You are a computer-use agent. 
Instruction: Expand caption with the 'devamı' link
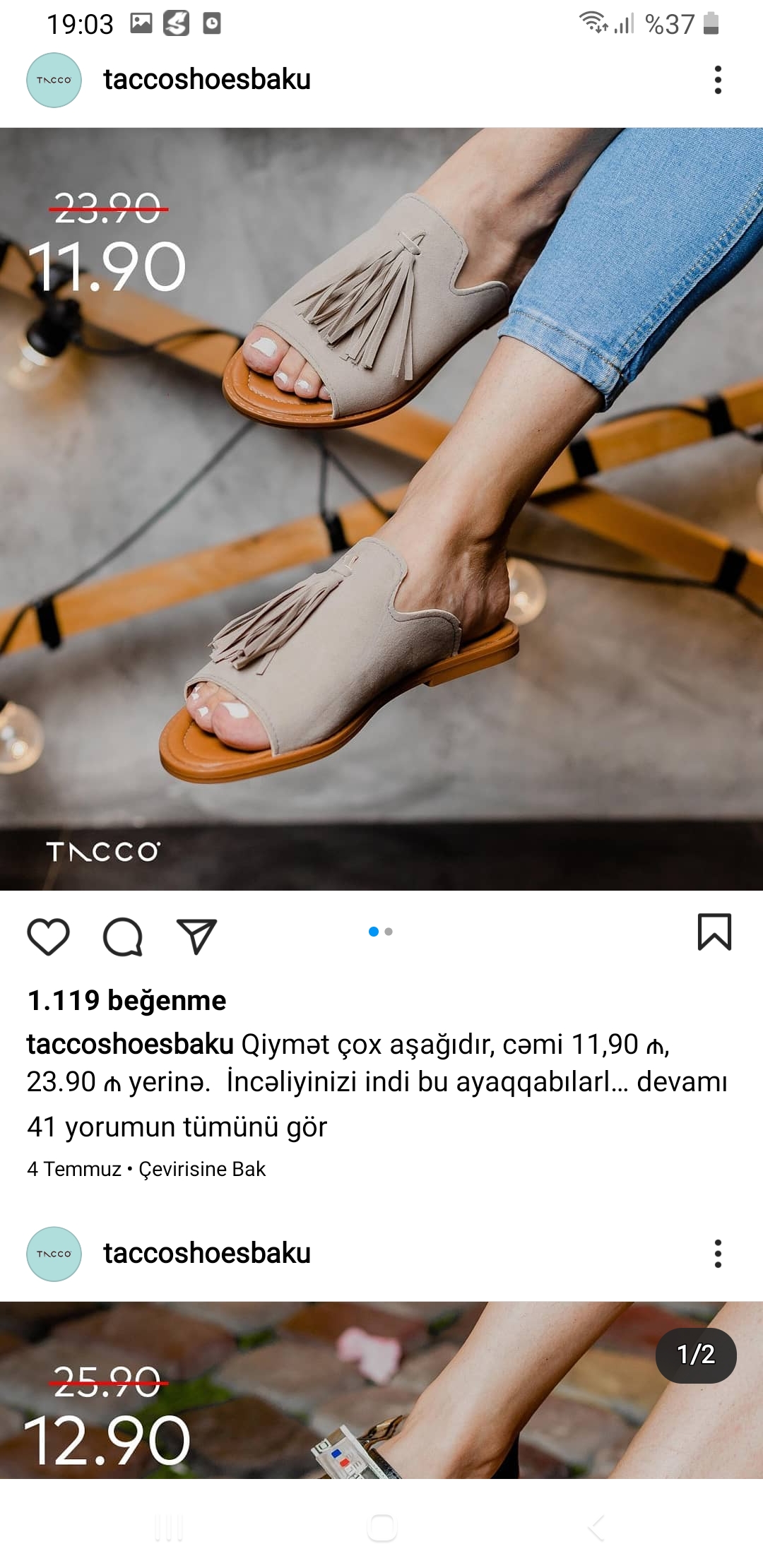[682, 1081]
